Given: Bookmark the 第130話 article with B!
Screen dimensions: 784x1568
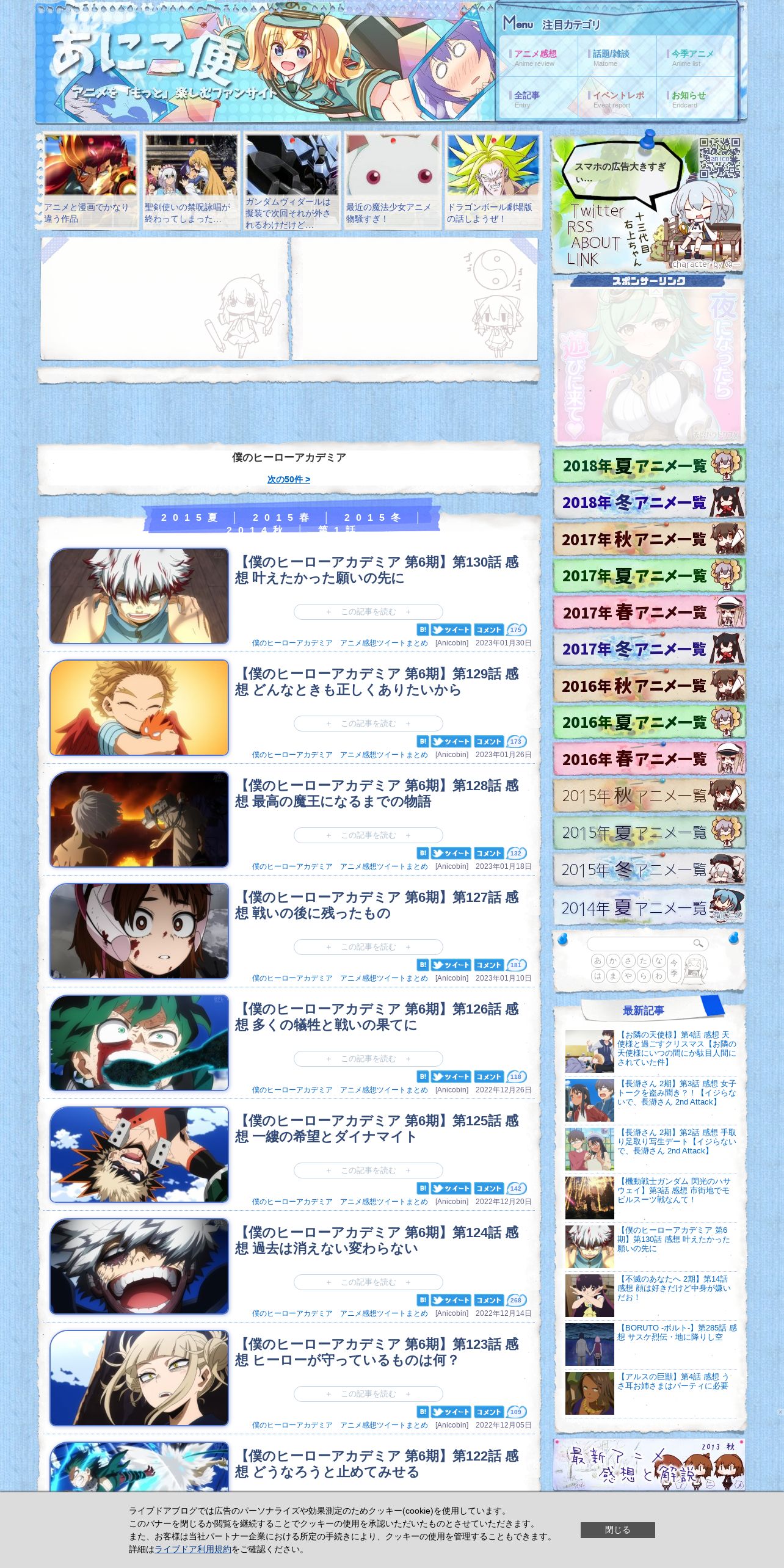Looking at the screenshot, I should [x=423, y=630].
